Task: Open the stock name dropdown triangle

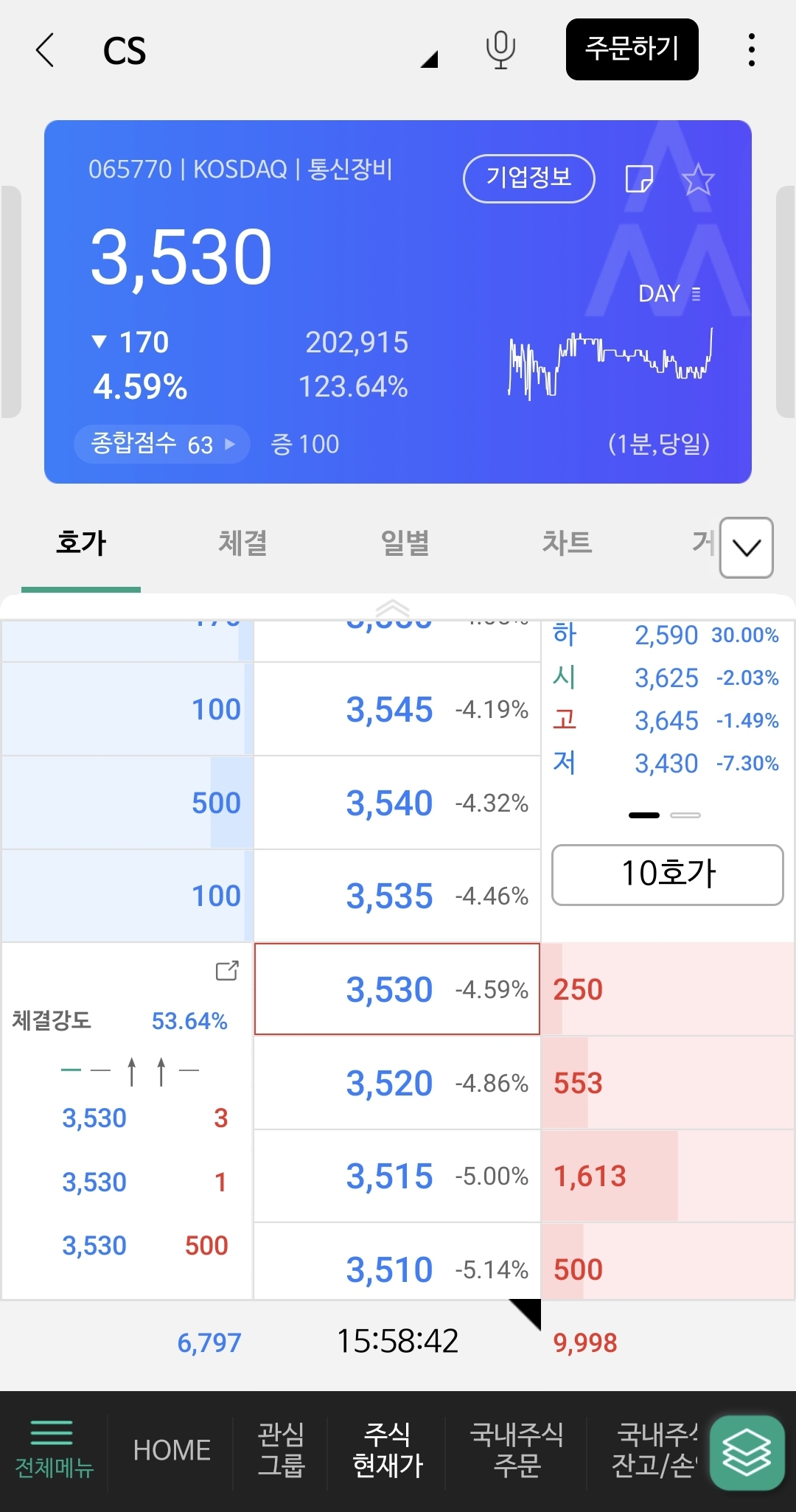Action: pos(430,59)
